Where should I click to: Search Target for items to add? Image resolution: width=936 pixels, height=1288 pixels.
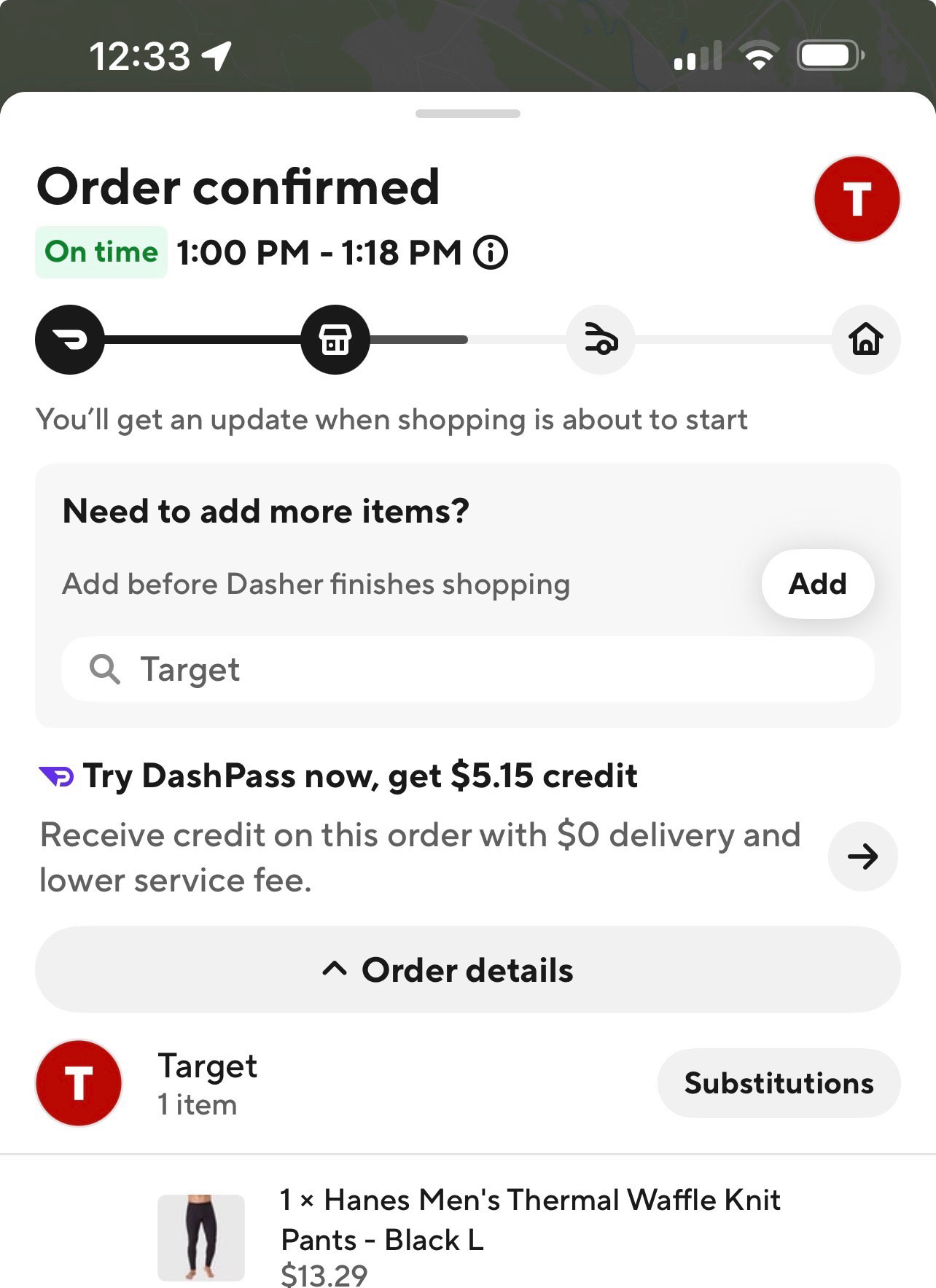(467, 669)
